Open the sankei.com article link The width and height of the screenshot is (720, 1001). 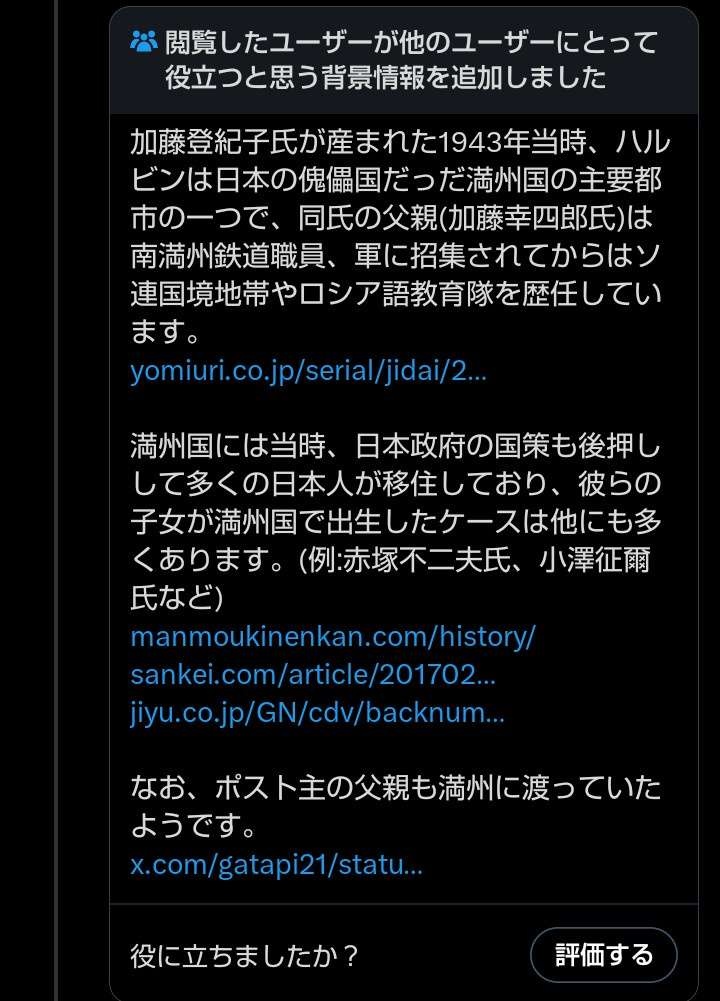pyautogui.click(x=312, y=675)
